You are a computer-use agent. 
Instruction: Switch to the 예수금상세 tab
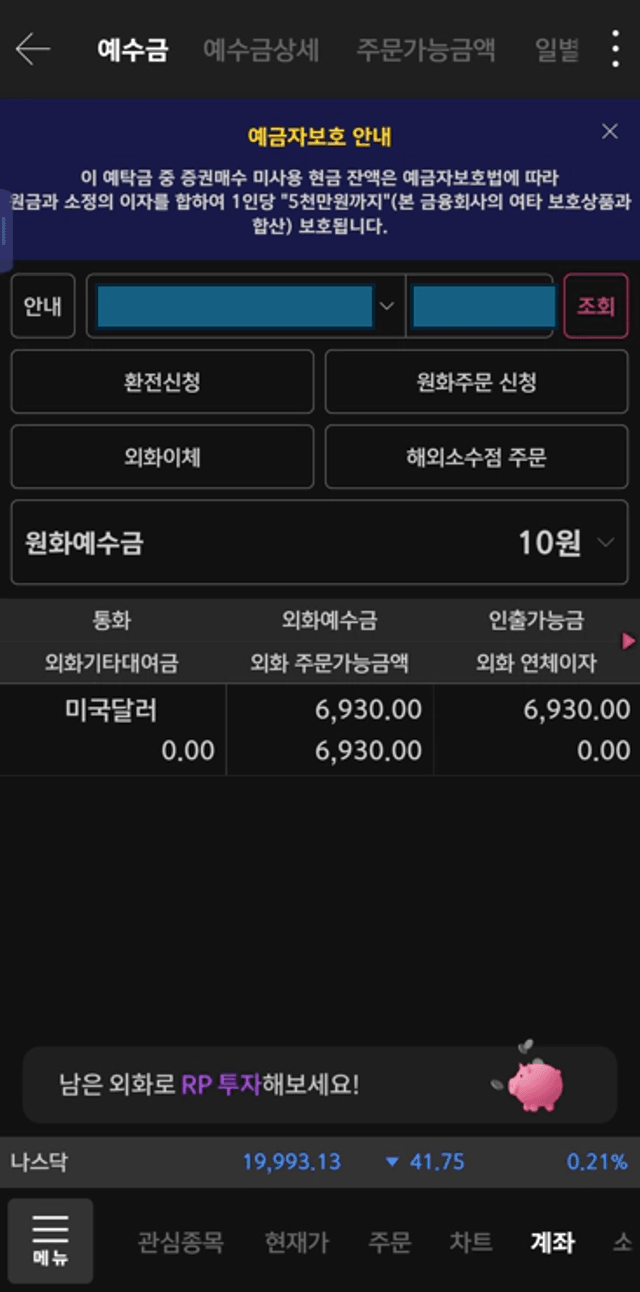[x=260, y=50]
